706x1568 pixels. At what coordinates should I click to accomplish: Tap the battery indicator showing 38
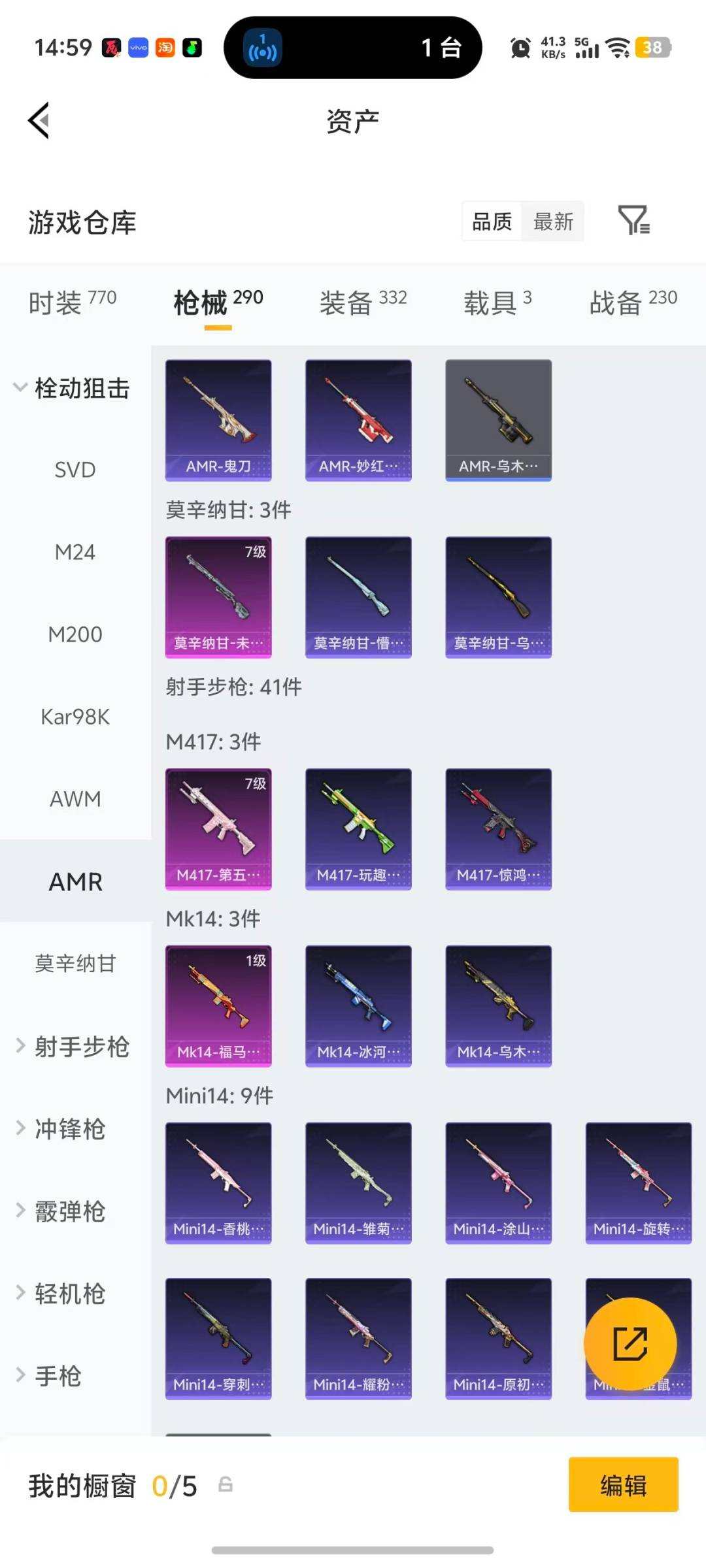(x=653, y=48)
